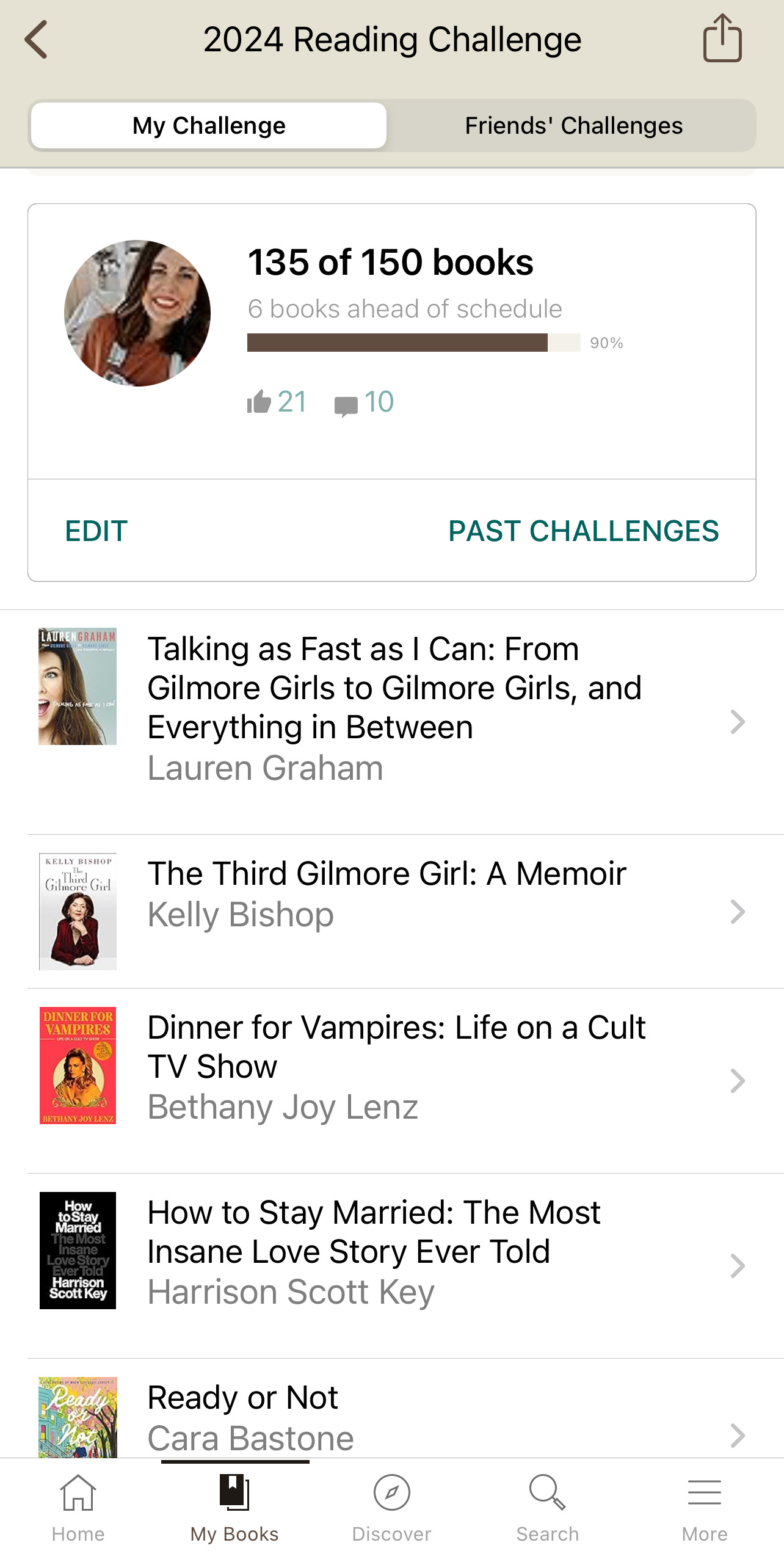This screenshot has height=1562, width=784.
Task: Open comments on the challenge
Action: pos(347,404)
